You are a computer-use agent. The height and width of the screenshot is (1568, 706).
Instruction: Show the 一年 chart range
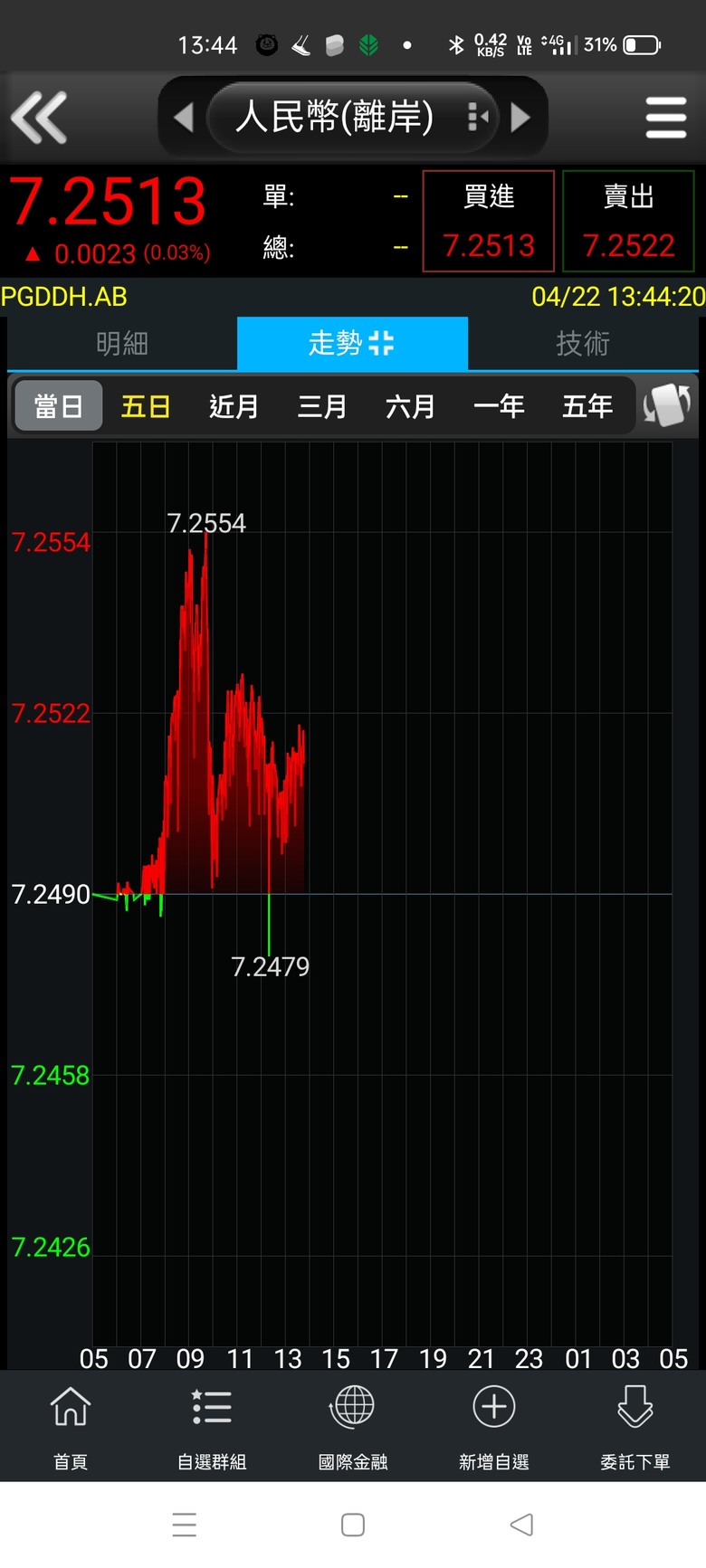pos(500,406)
